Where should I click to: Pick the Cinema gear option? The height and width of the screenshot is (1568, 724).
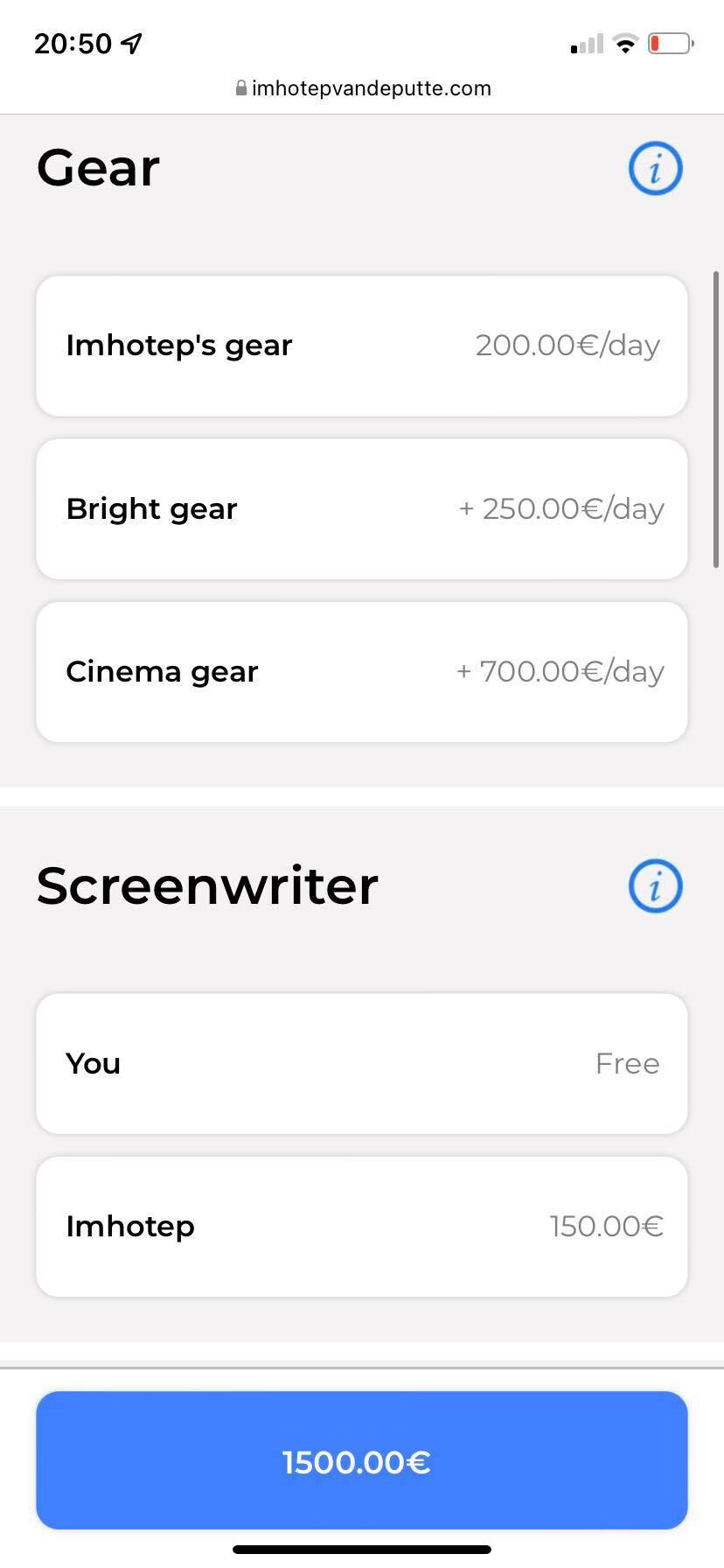click(x=361, y=671)
